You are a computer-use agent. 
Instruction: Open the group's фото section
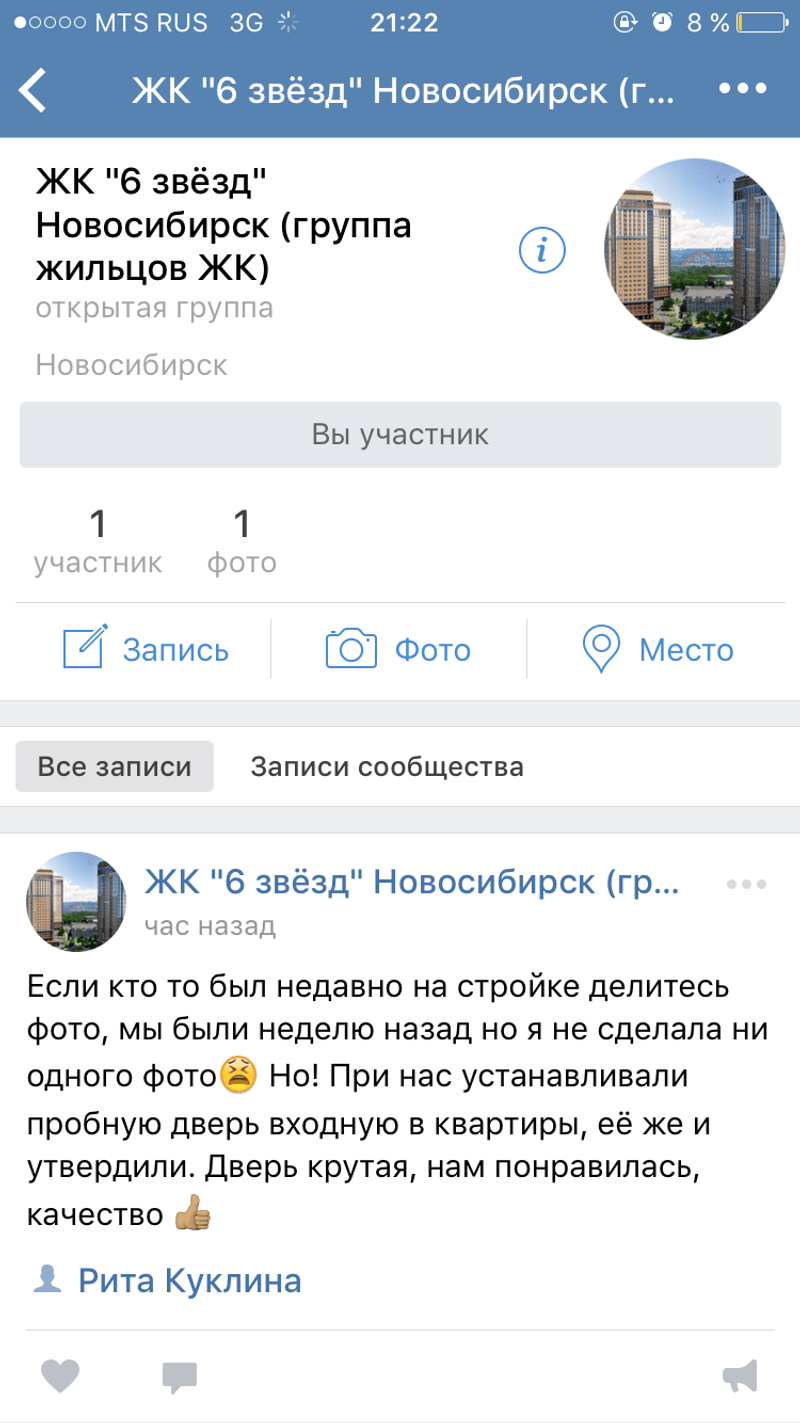pyautogui.click(x=242, y=543)
